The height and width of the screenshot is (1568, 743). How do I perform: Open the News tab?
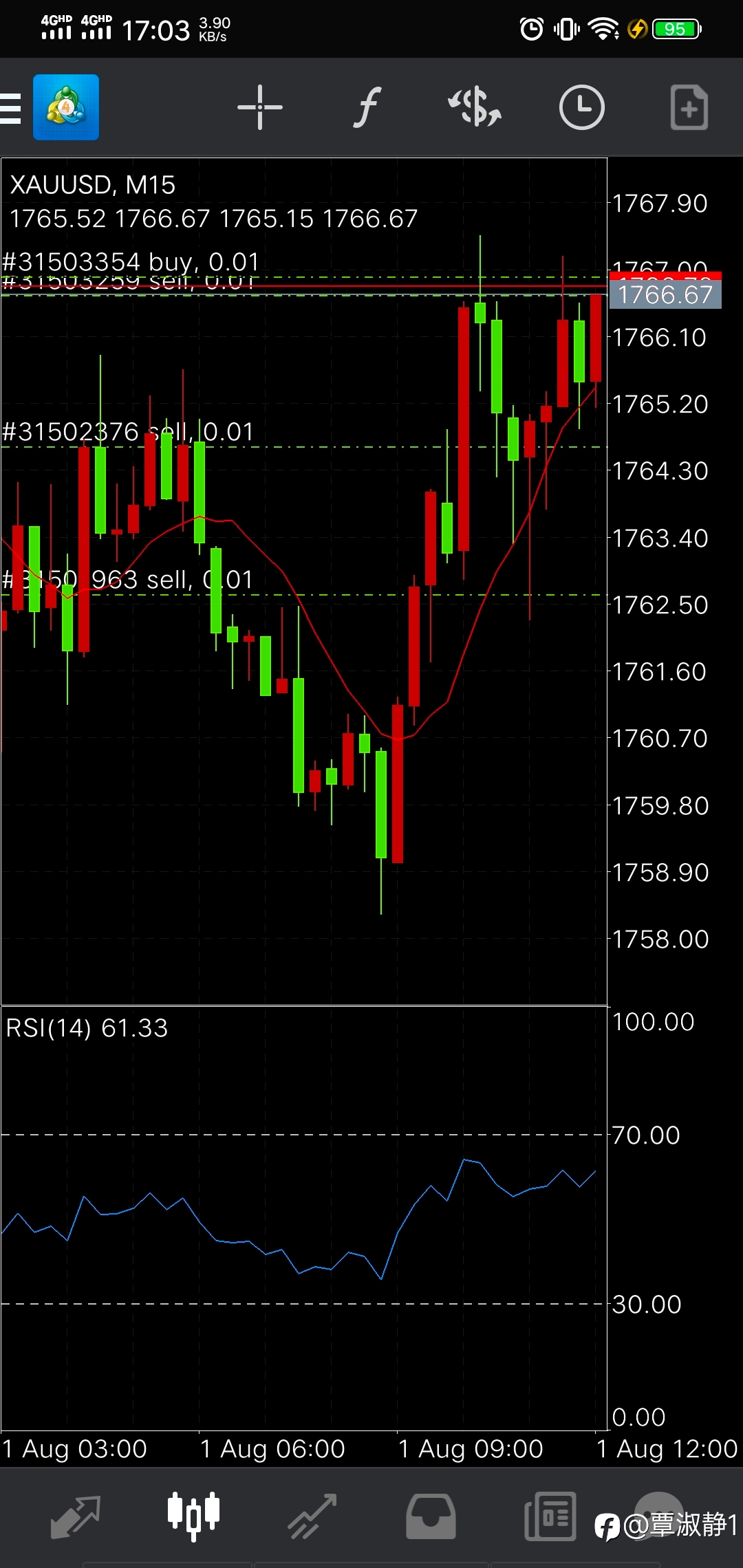tap(550, 1516)
